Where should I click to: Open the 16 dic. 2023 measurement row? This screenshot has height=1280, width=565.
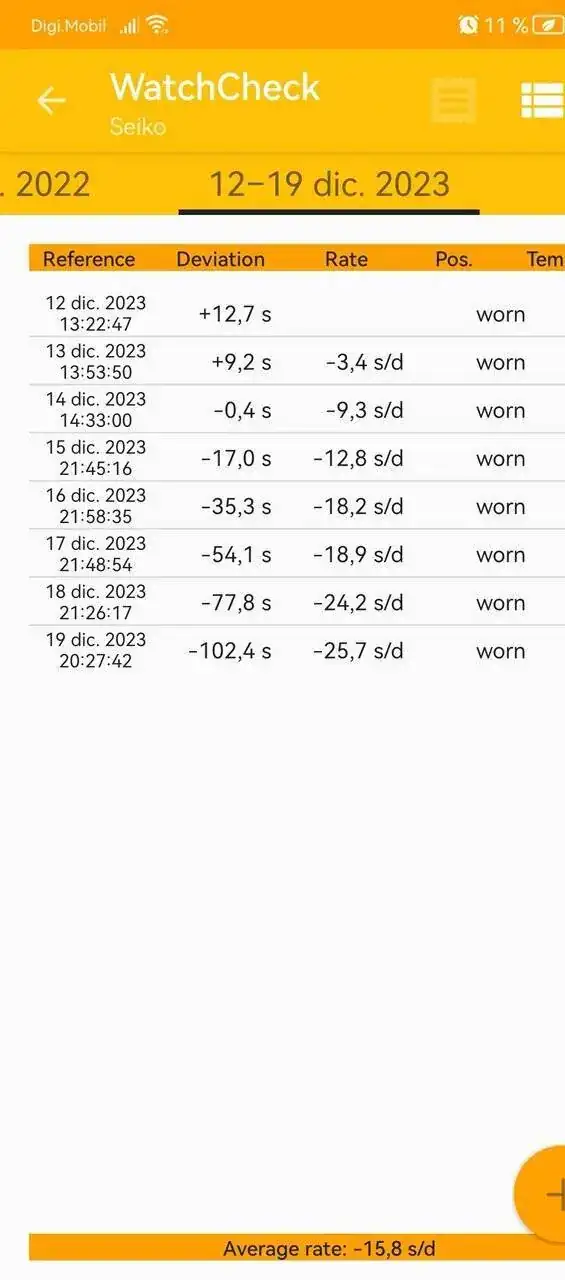(297, 505)
